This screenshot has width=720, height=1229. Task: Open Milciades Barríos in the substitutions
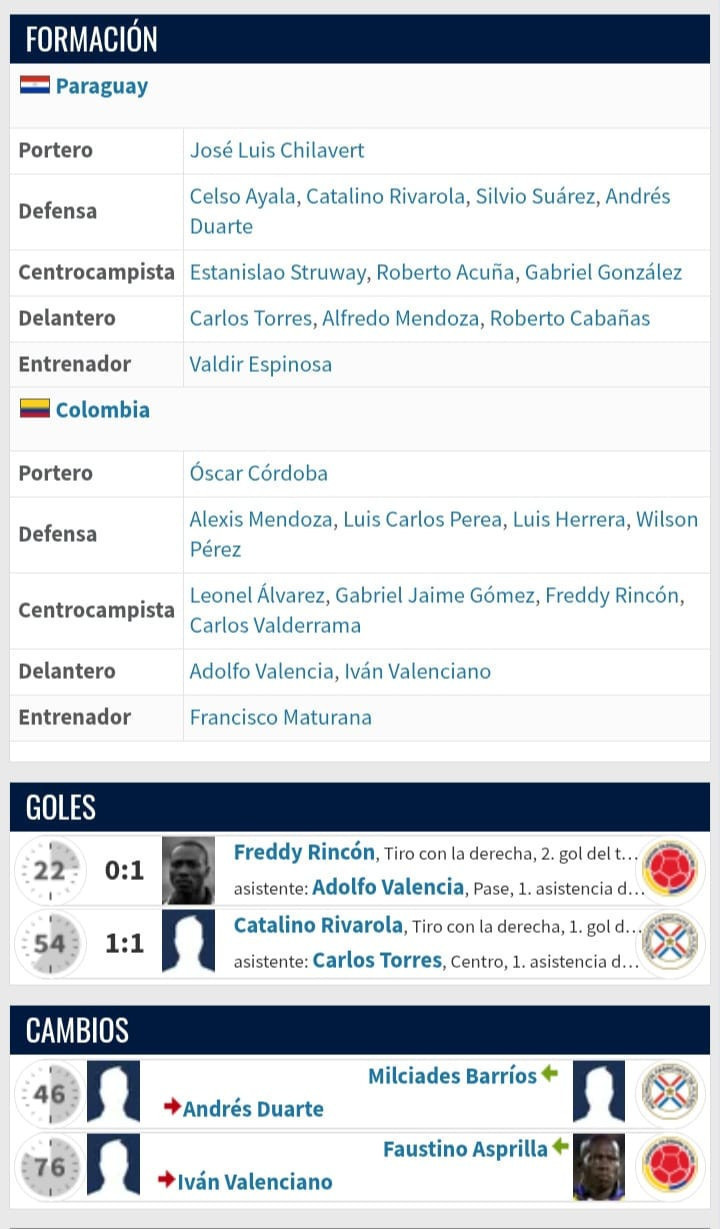tap(452, 1076)
